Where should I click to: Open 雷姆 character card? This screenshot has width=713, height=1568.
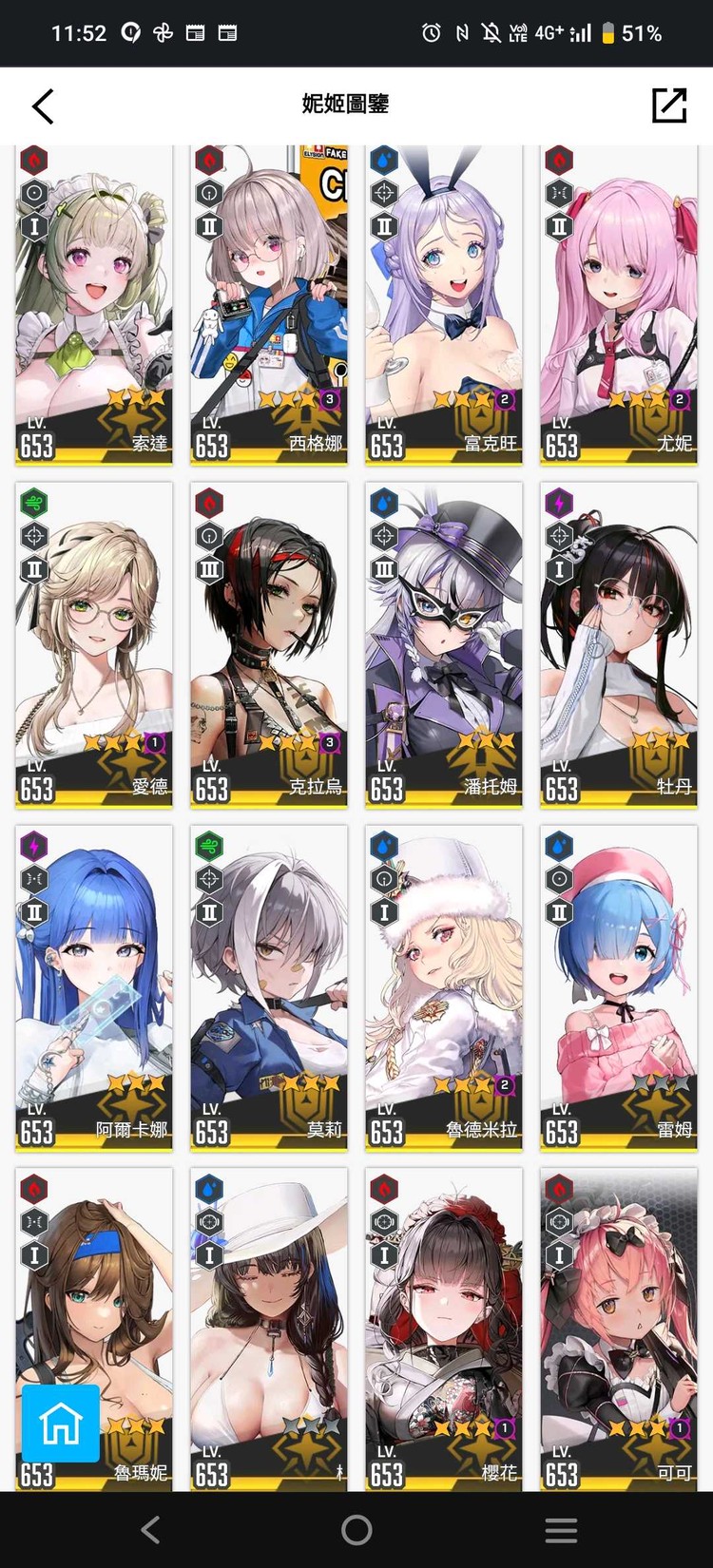tap(618, 988)
